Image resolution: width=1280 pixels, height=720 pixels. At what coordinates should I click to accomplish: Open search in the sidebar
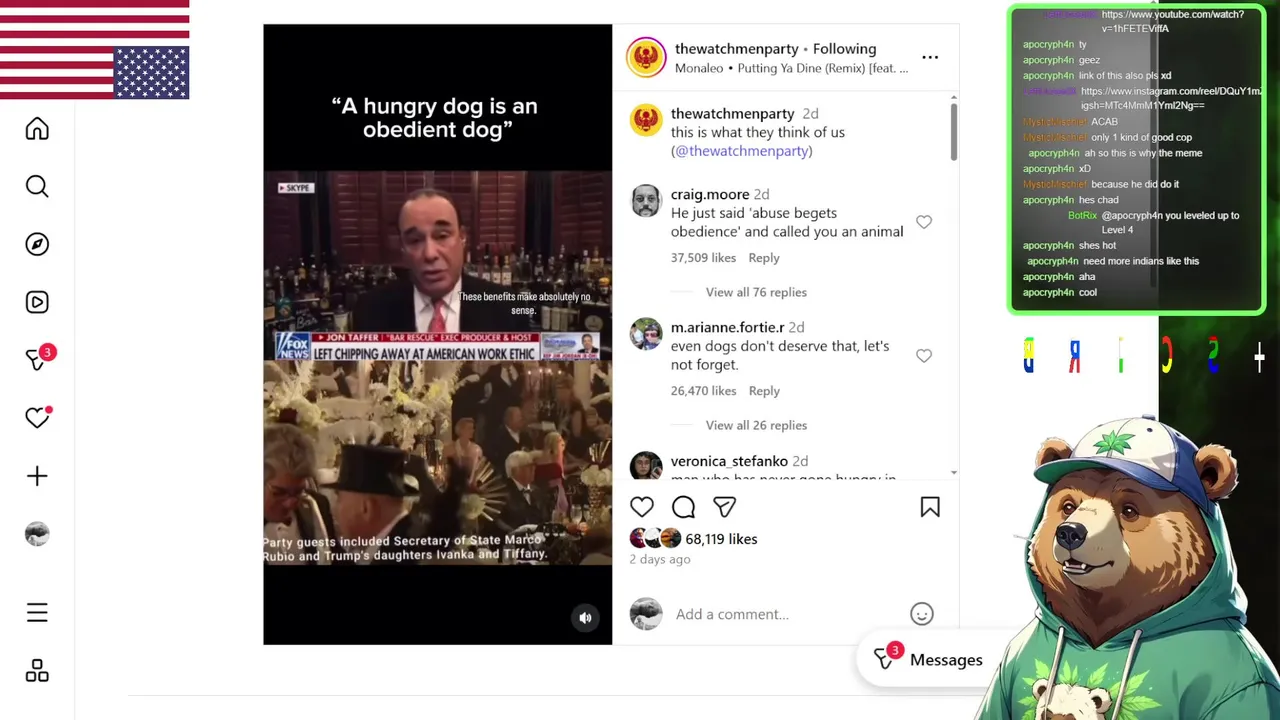(37, 187)
